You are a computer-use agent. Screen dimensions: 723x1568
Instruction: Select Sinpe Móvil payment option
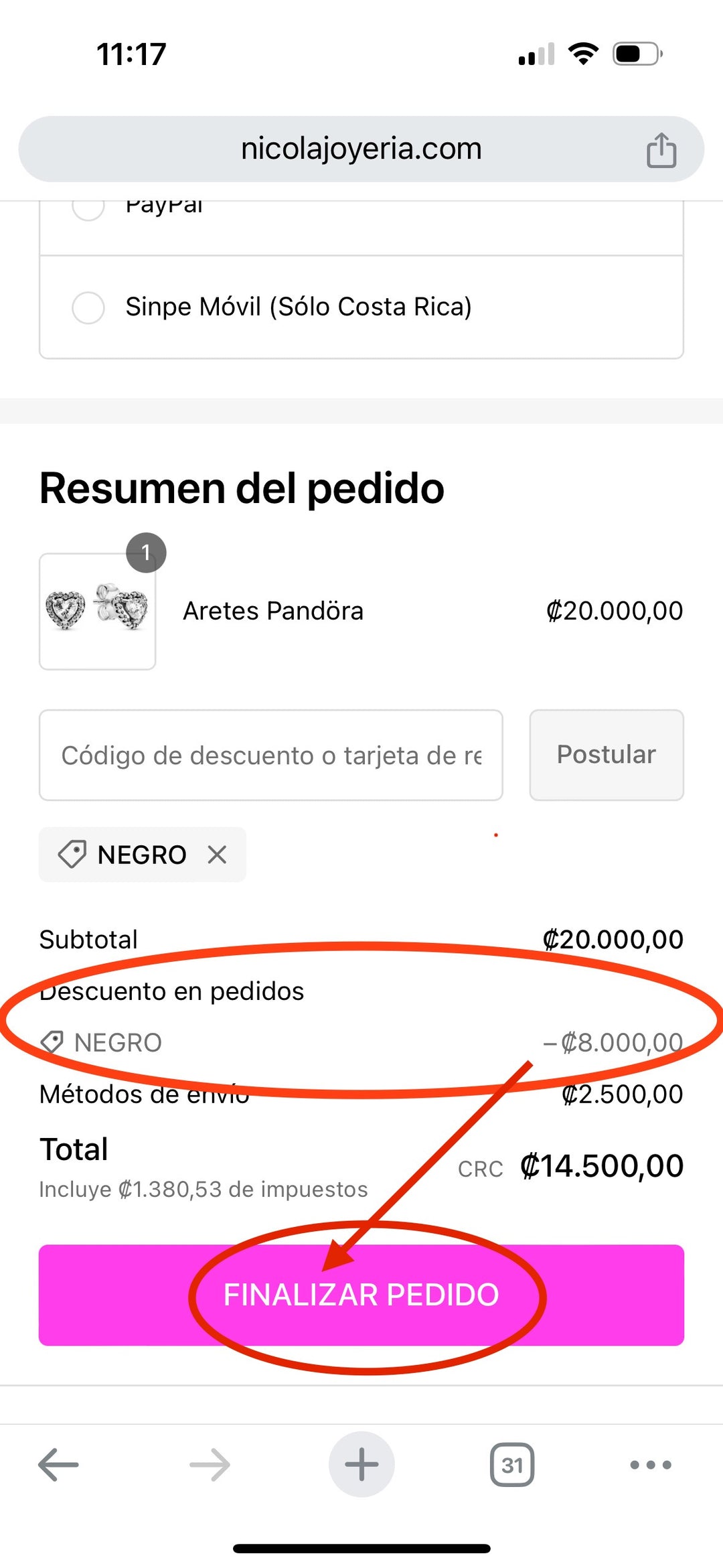click(88, 307)
